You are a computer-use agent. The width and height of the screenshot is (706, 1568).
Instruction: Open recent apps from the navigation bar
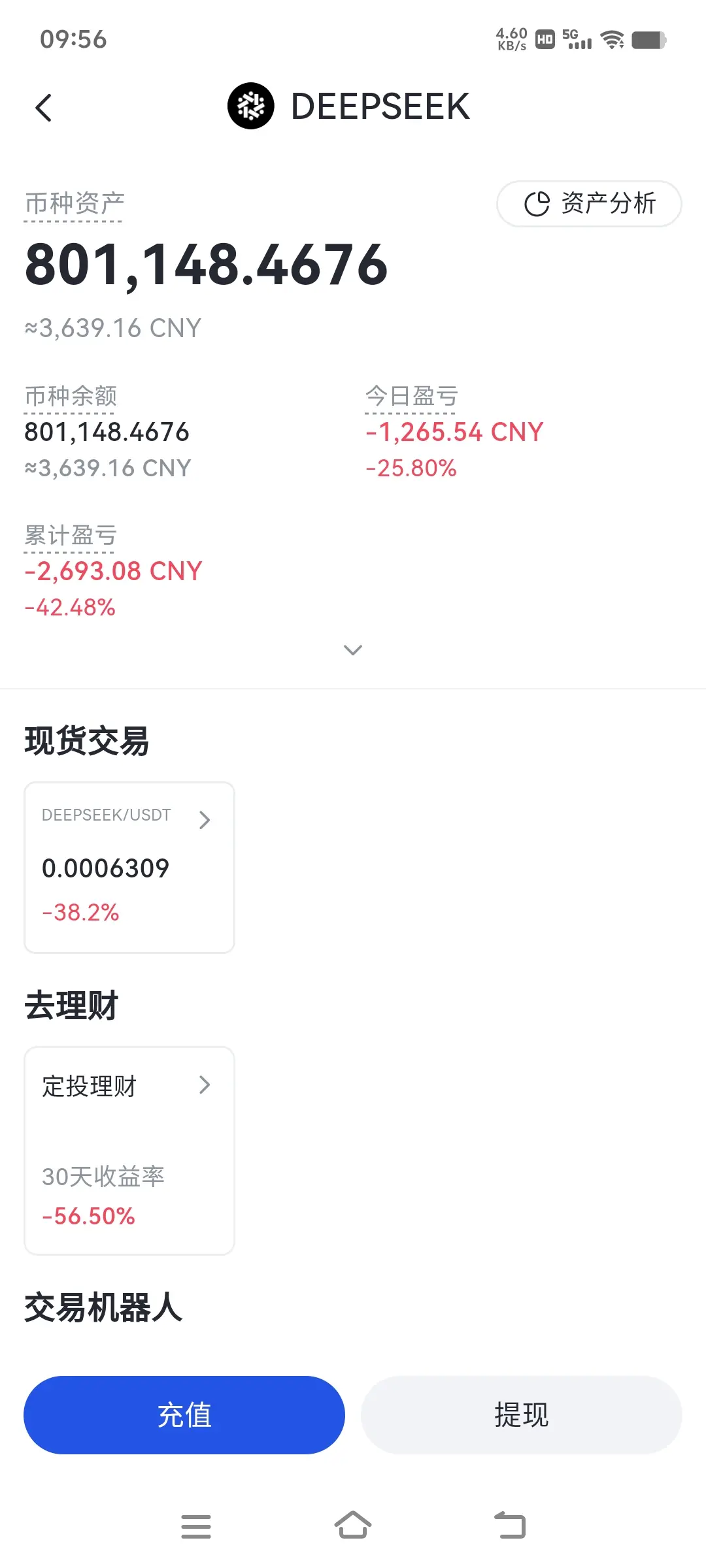(x=195, y=1526)
